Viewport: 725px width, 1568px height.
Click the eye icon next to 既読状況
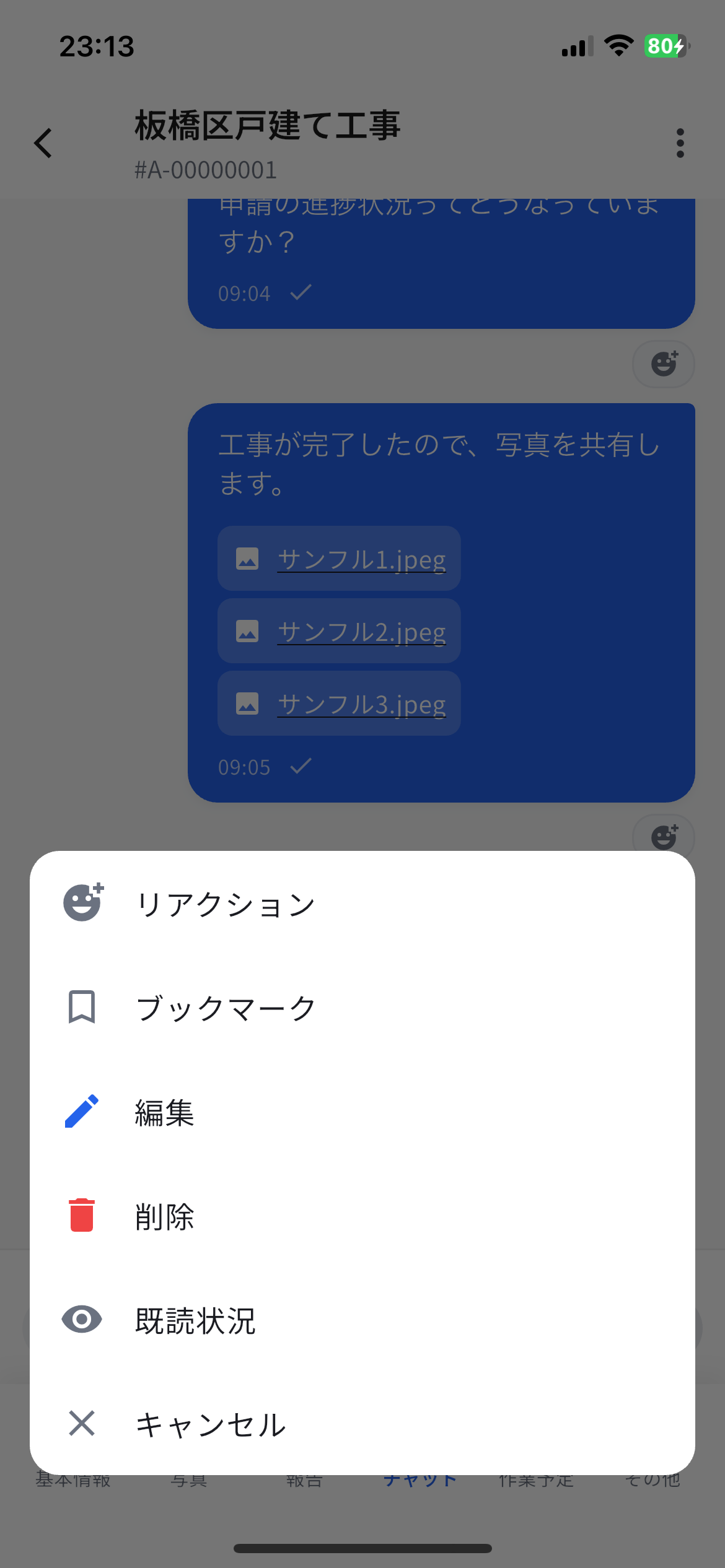point(81,1320)
